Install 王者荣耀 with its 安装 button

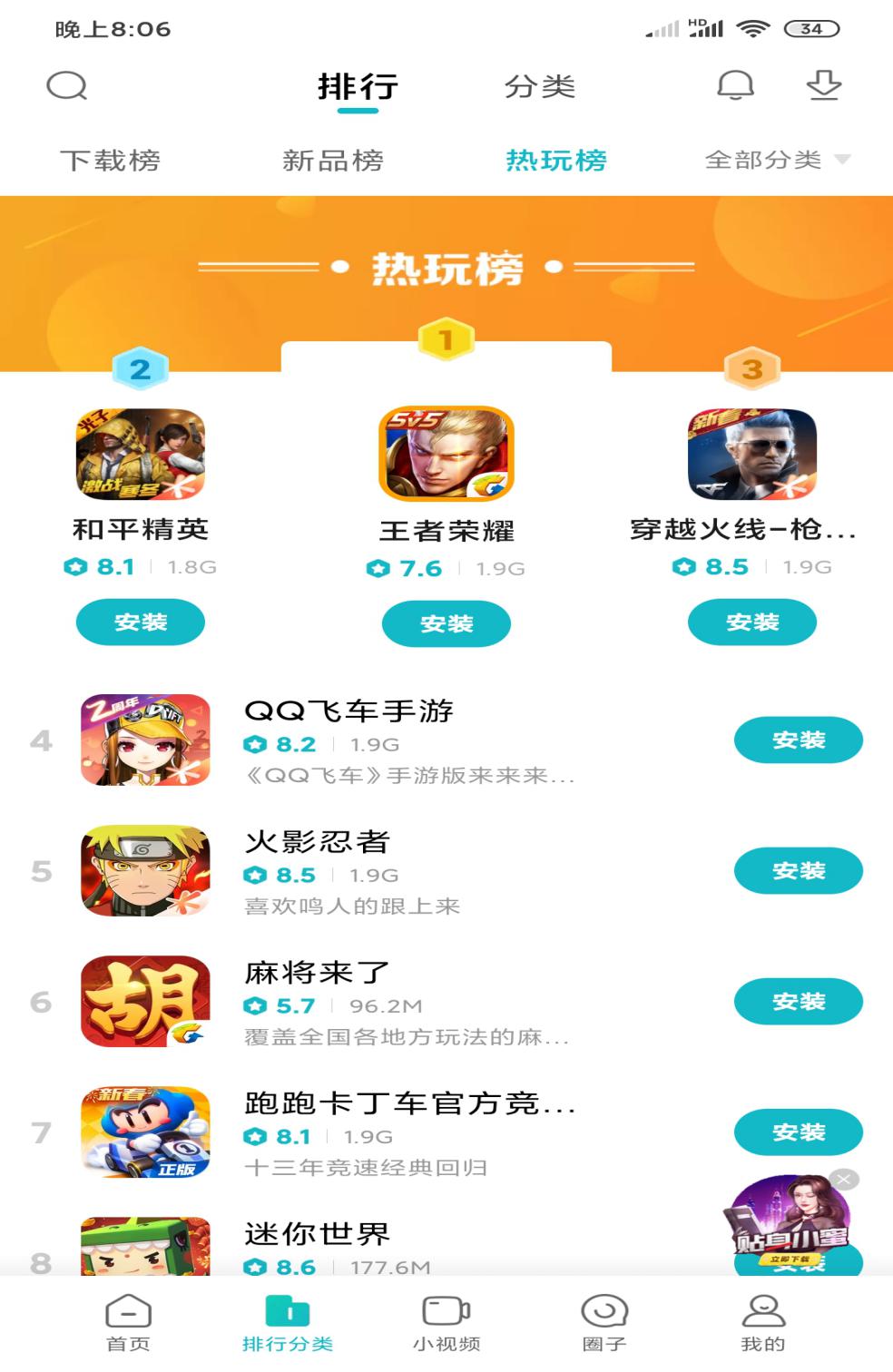click(x=446, y=623)
